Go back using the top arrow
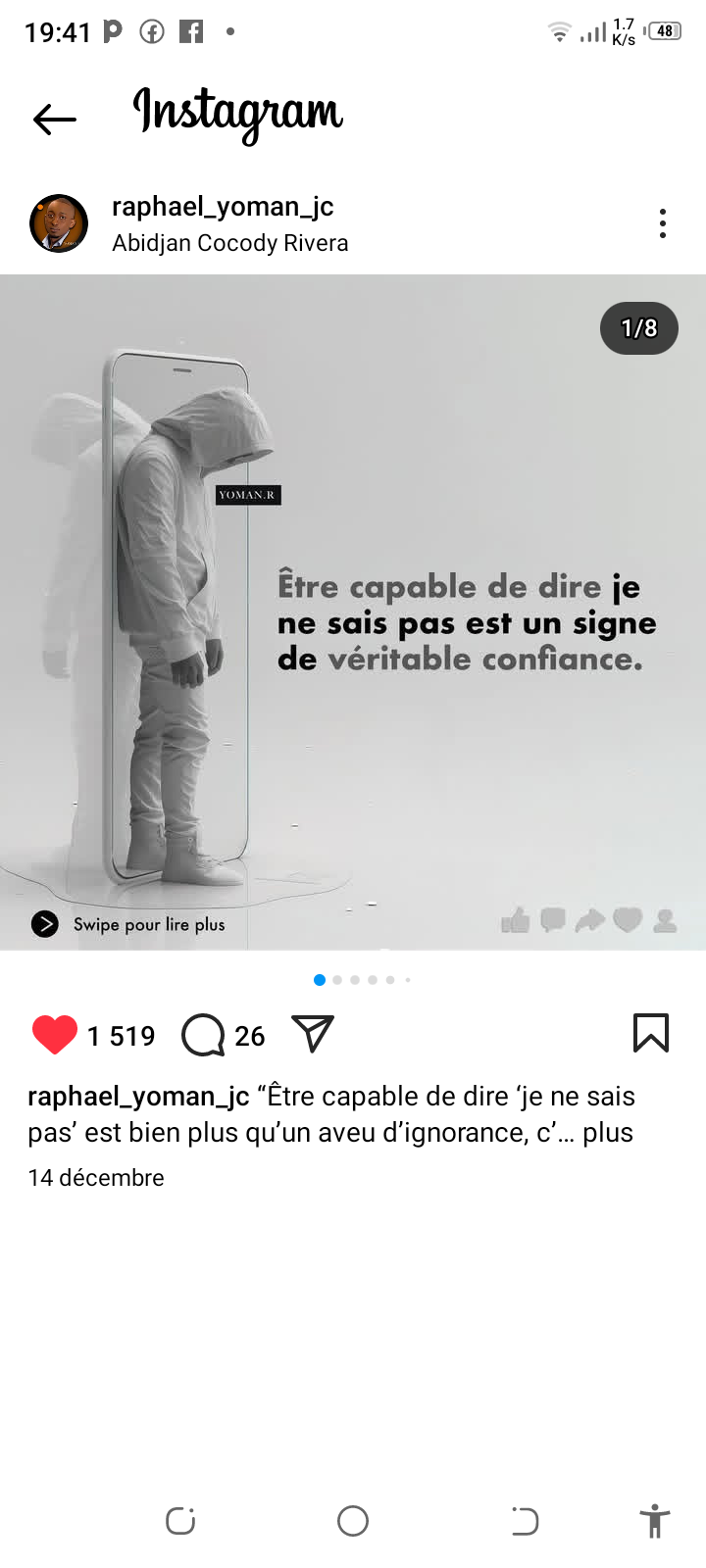Viewport: 706px width, 1568px height. 55,120
